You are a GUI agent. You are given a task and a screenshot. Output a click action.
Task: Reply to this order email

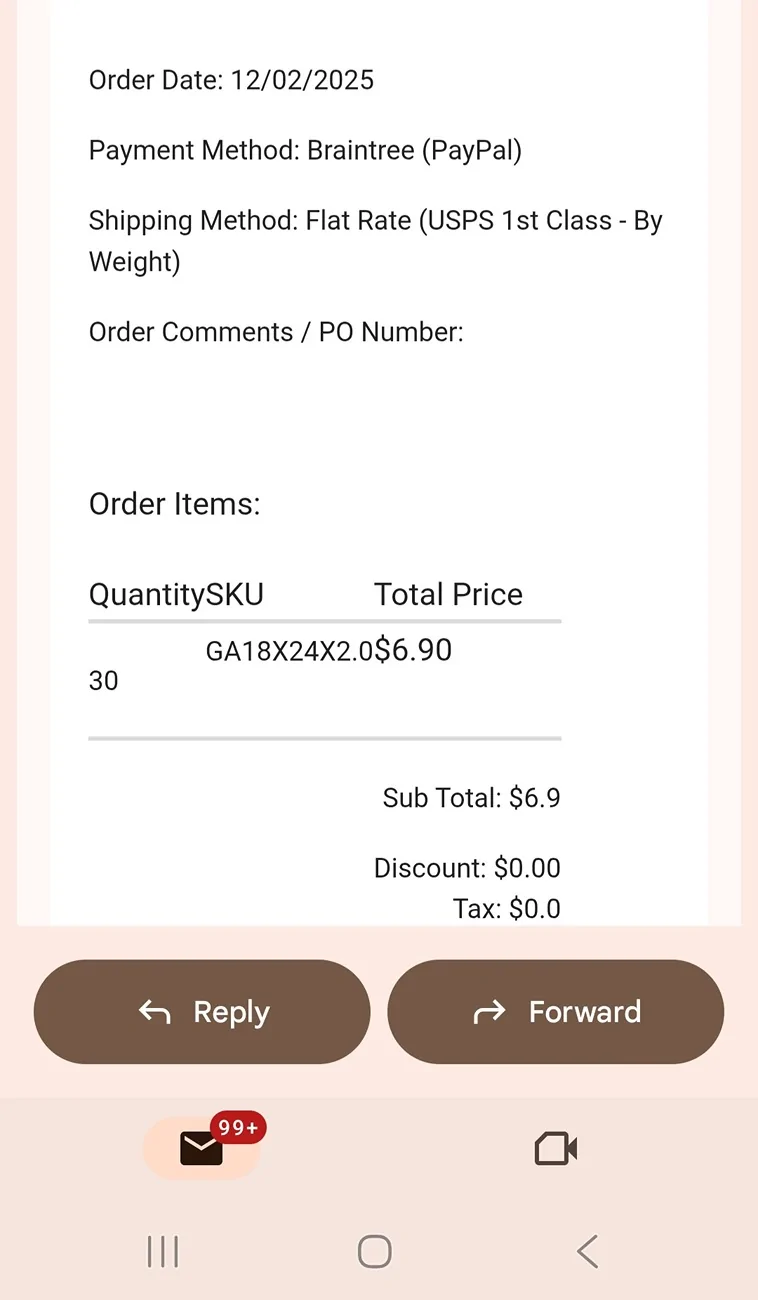[202, 1011]
